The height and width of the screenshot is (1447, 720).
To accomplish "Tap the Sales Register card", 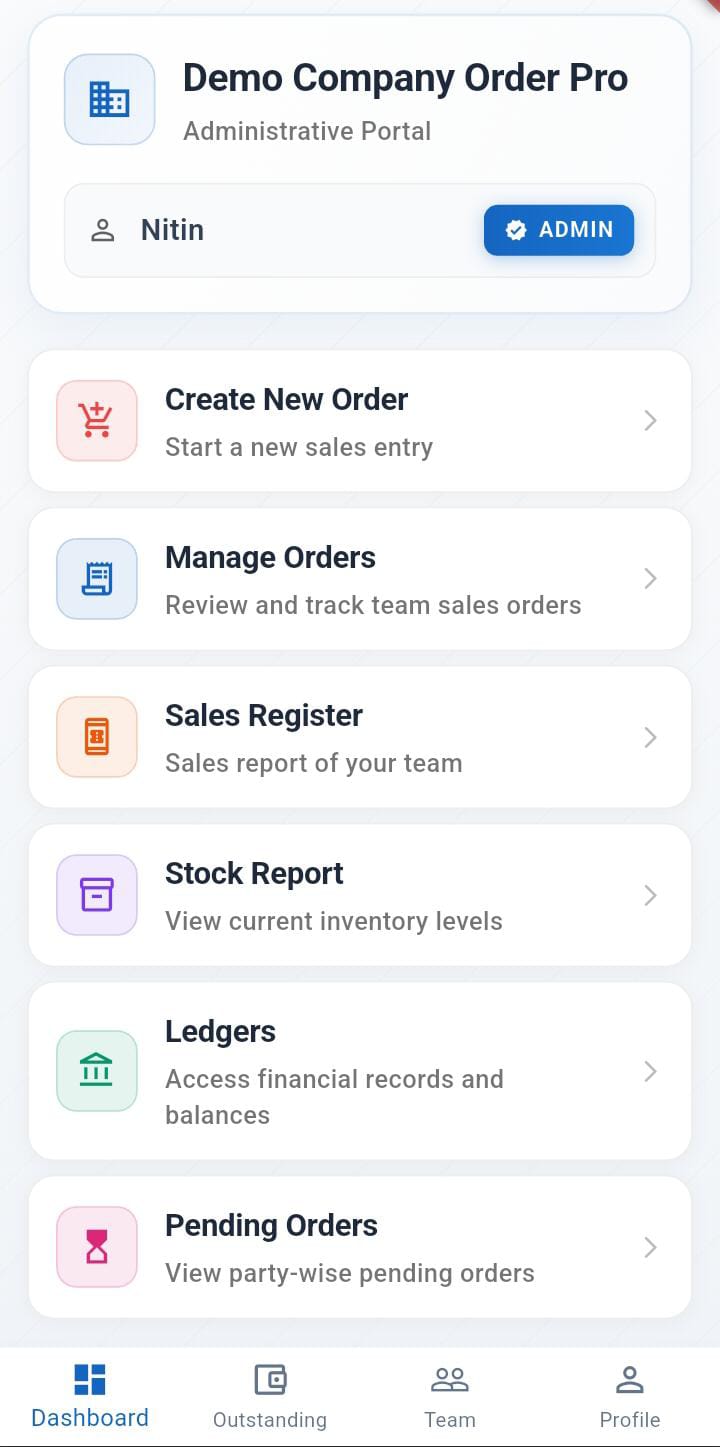I will point(360,737).
